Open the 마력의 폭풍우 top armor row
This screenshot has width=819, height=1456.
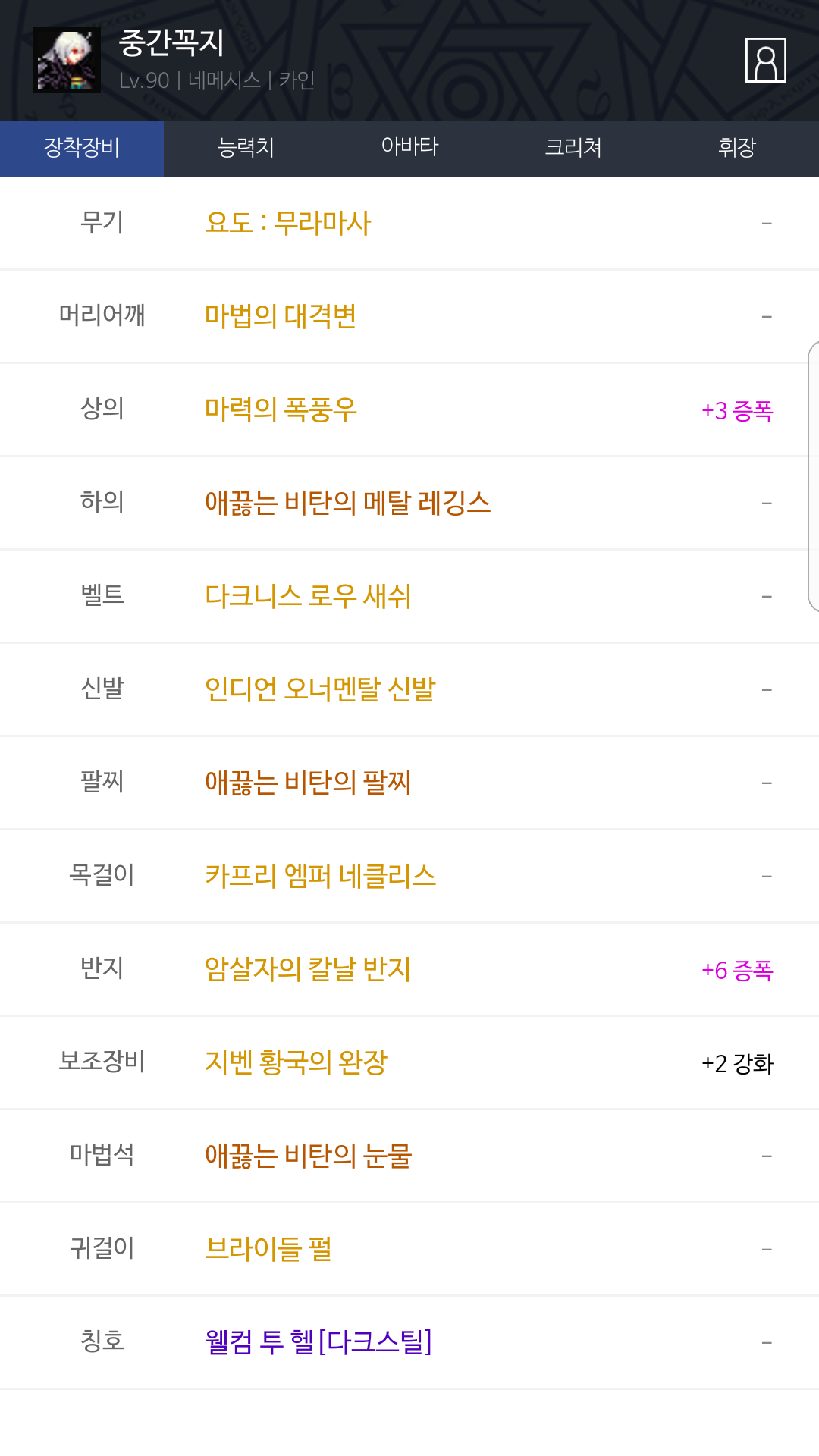409,409
